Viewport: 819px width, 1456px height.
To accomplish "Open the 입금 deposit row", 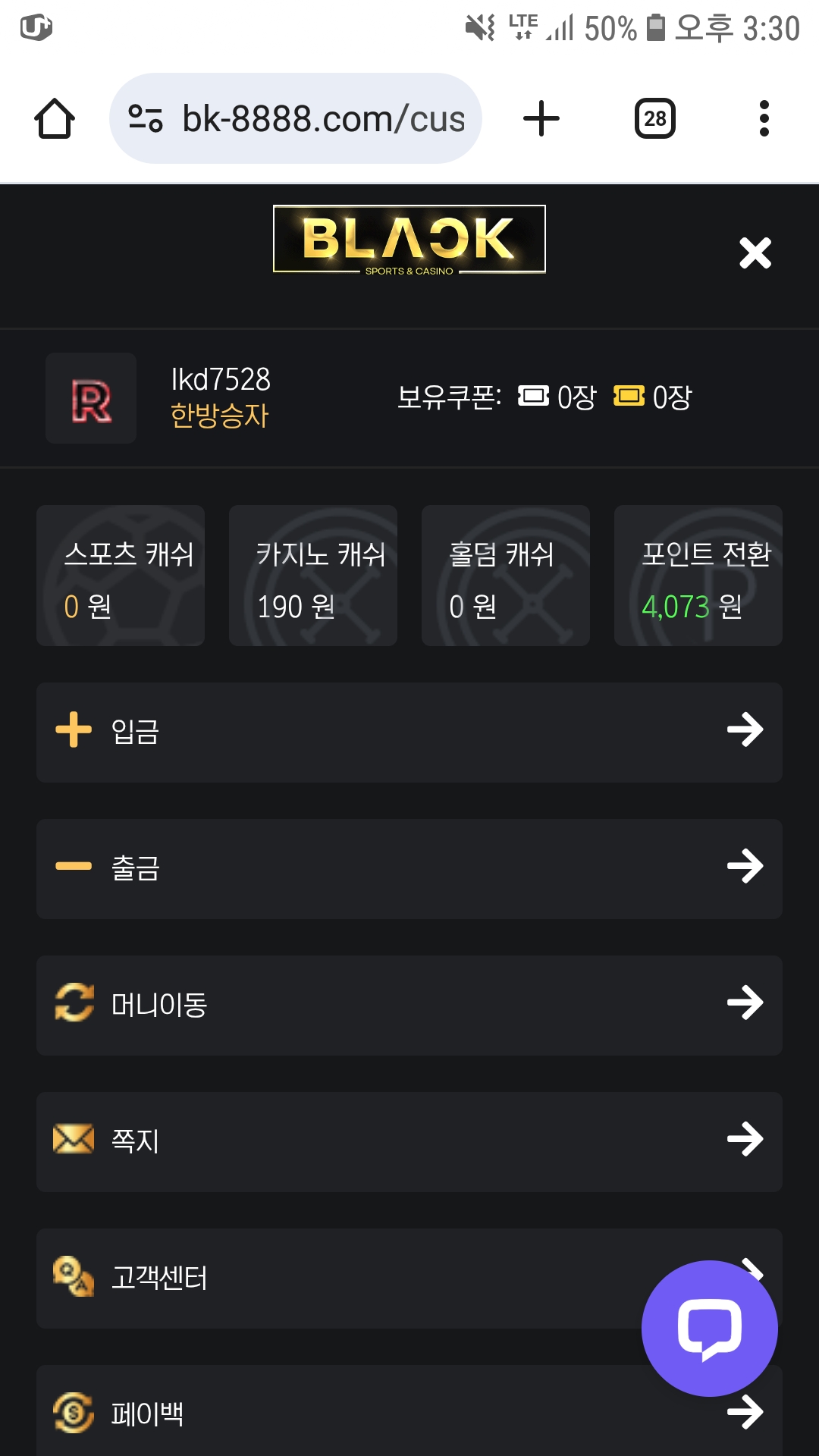I will click(409, 733).
